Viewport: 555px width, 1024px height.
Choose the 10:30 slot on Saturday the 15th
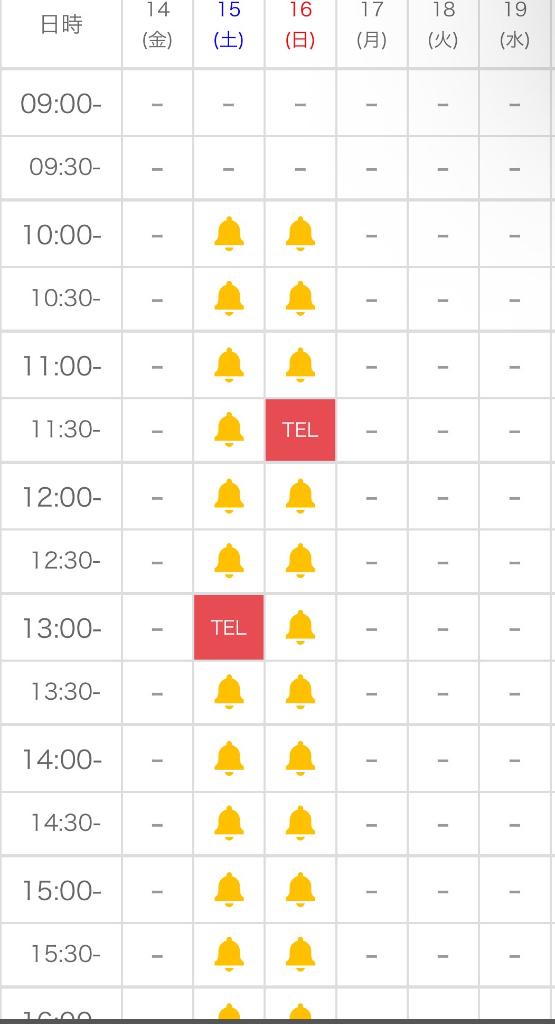(x=229, y=298)
